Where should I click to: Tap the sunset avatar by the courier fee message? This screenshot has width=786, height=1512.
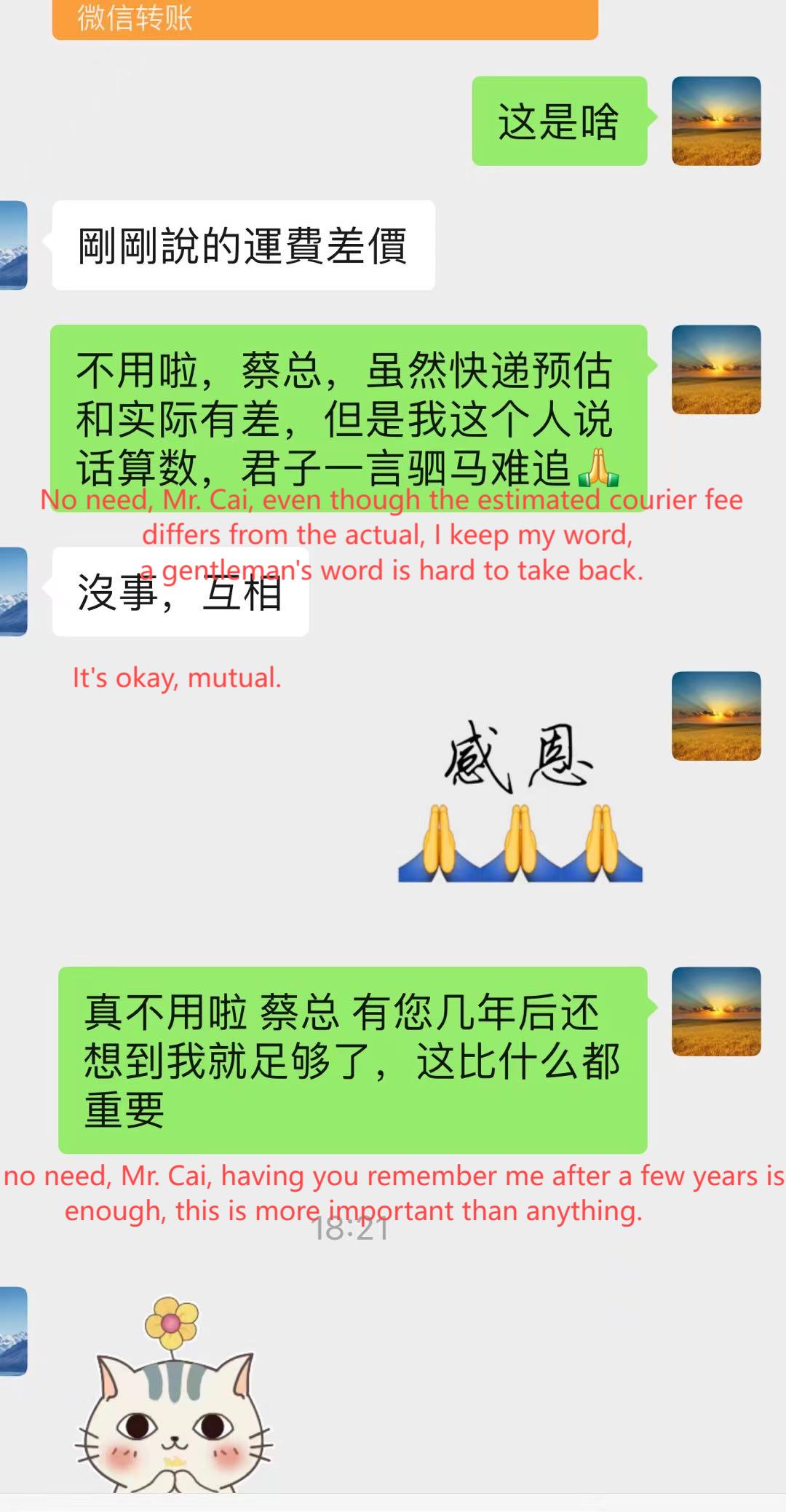point(716,371)
